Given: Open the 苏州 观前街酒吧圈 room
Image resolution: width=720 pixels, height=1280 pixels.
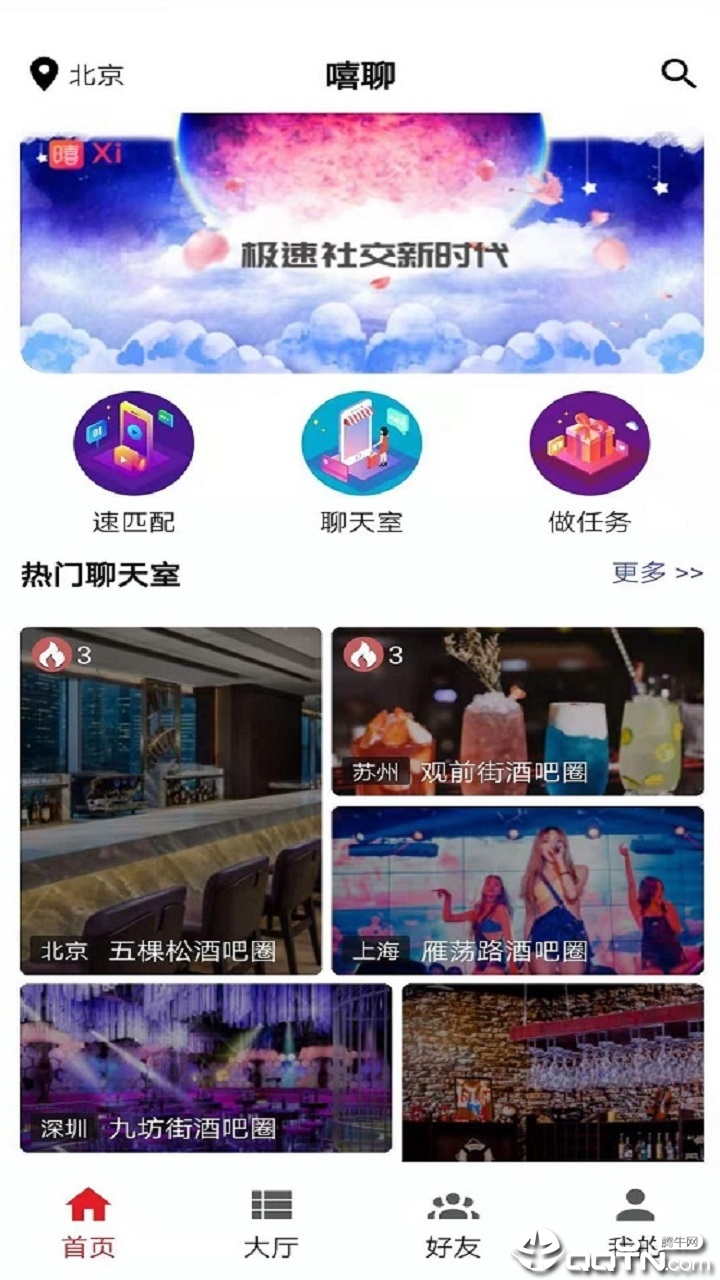Looking at the screenshot, I should coord(517,711).
